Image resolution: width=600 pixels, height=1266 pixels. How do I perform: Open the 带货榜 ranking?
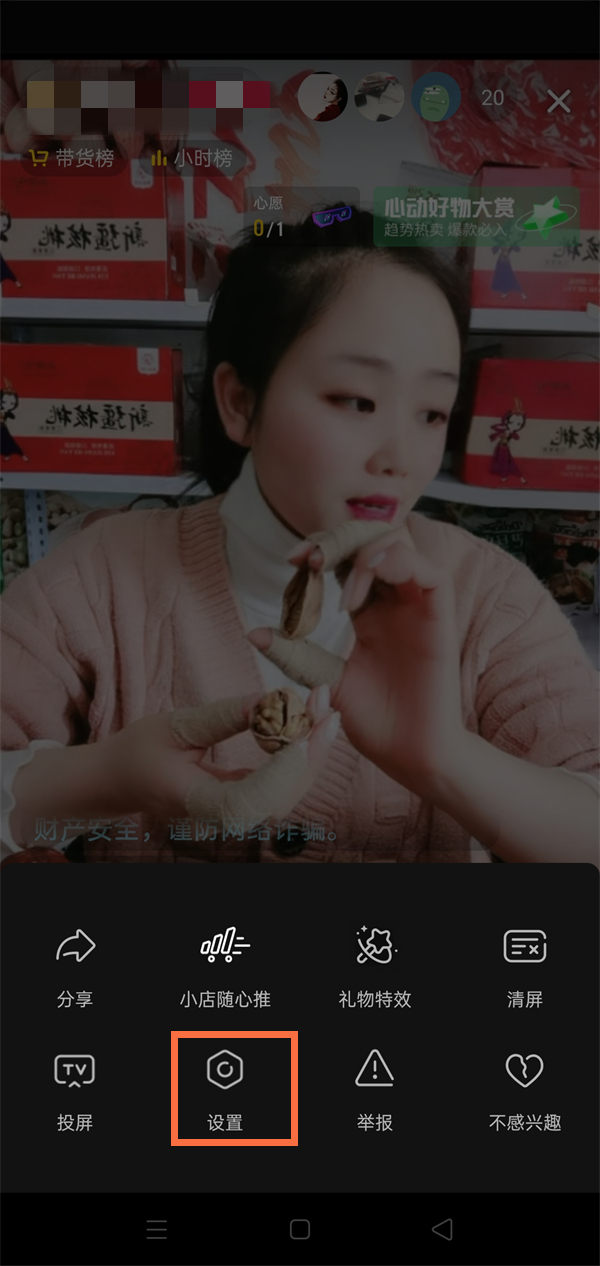[73, 159]
